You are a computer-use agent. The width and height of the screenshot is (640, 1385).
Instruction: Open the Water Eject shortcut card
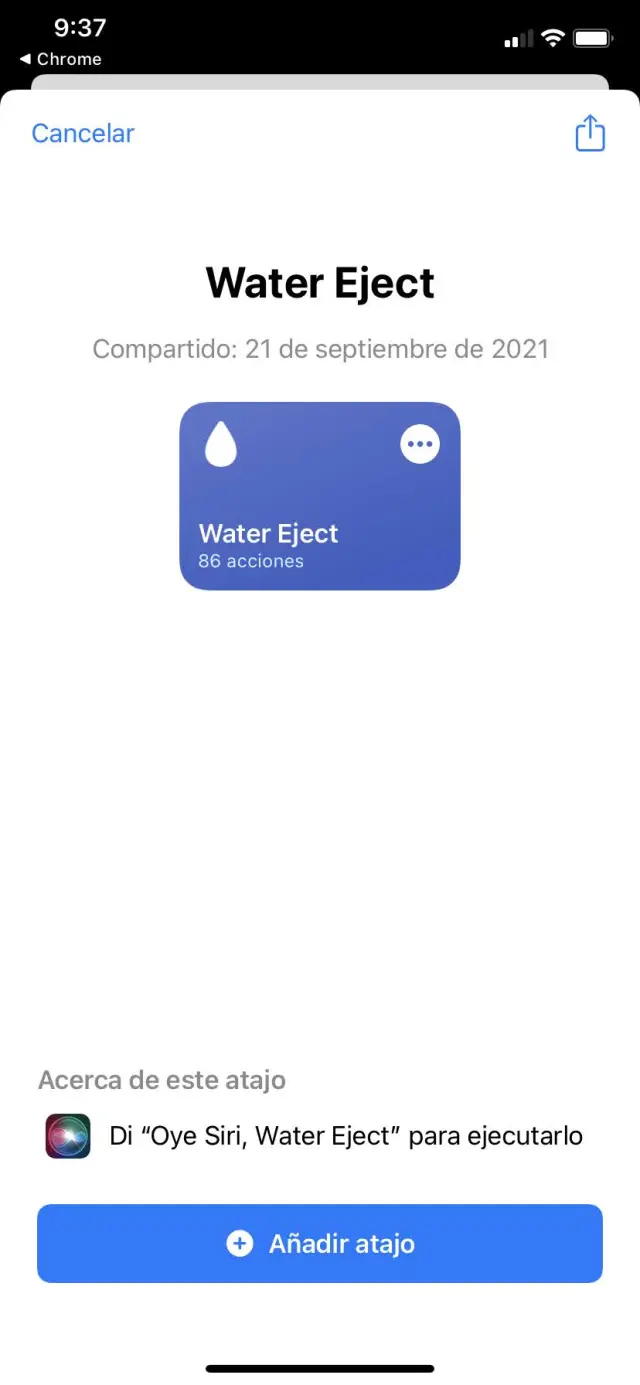[x=320, y=496]
